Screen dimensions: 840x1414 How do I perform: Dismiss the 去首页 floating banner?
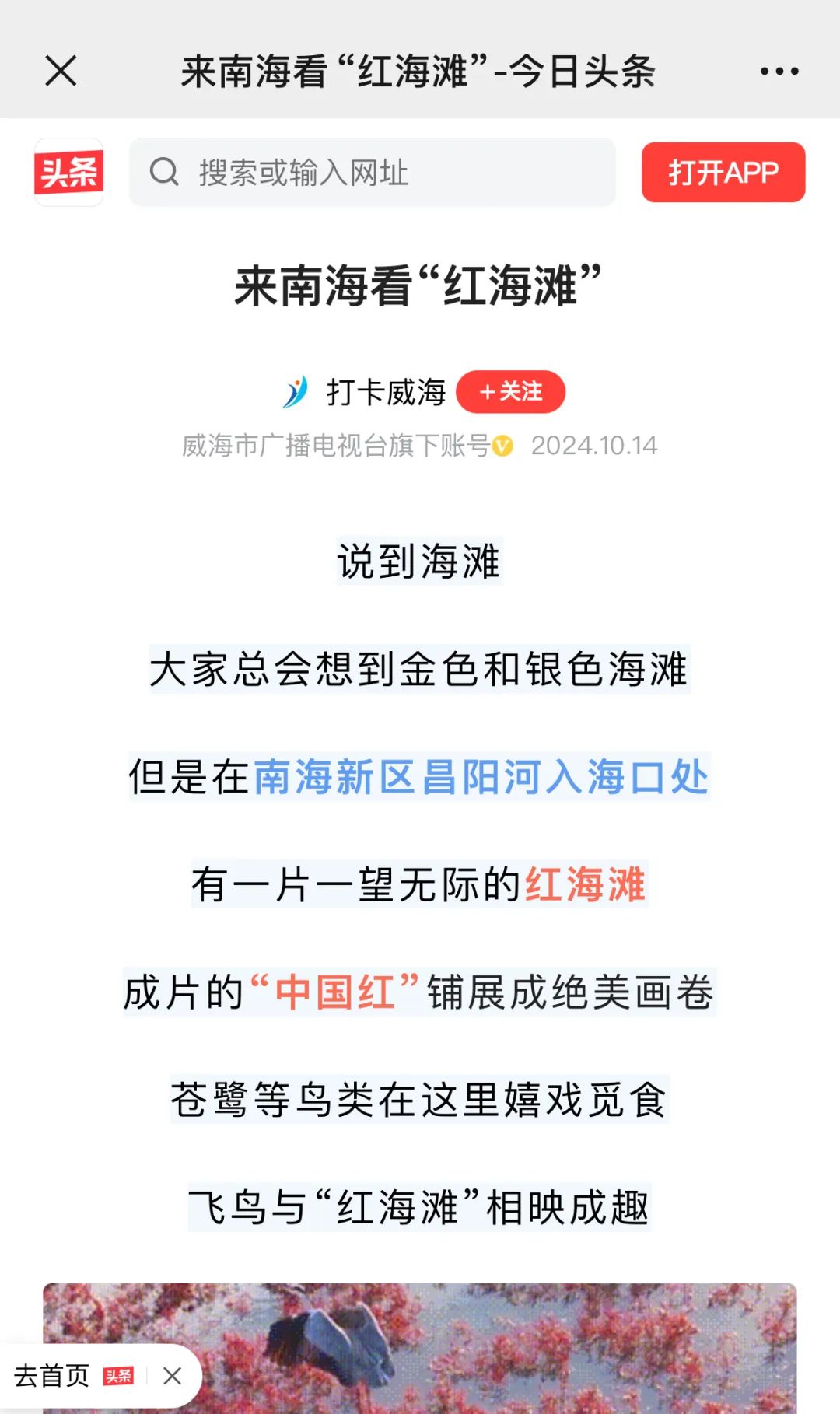tap(172, 1376)
